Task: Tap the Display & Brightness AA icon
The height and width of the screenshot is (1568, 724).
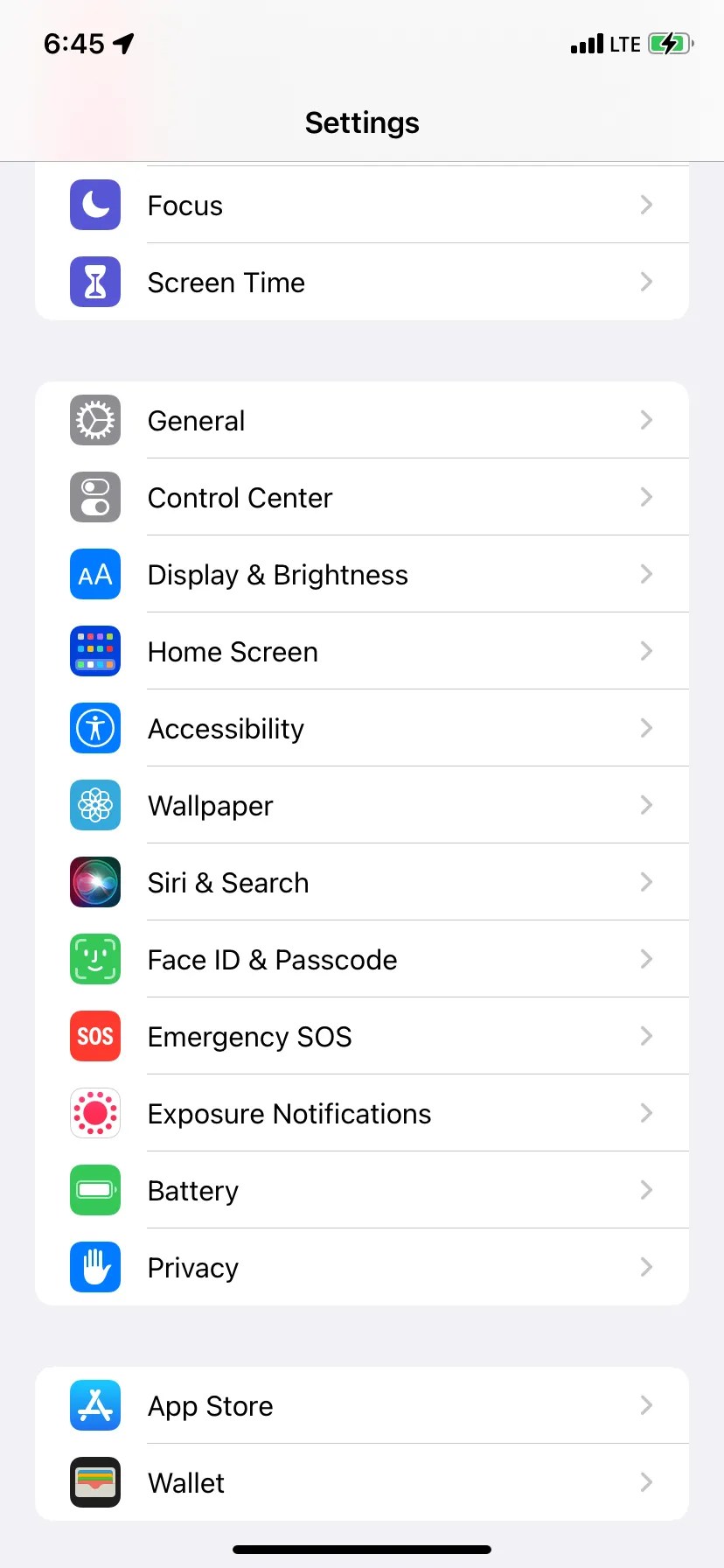Action: pos(94,574)
